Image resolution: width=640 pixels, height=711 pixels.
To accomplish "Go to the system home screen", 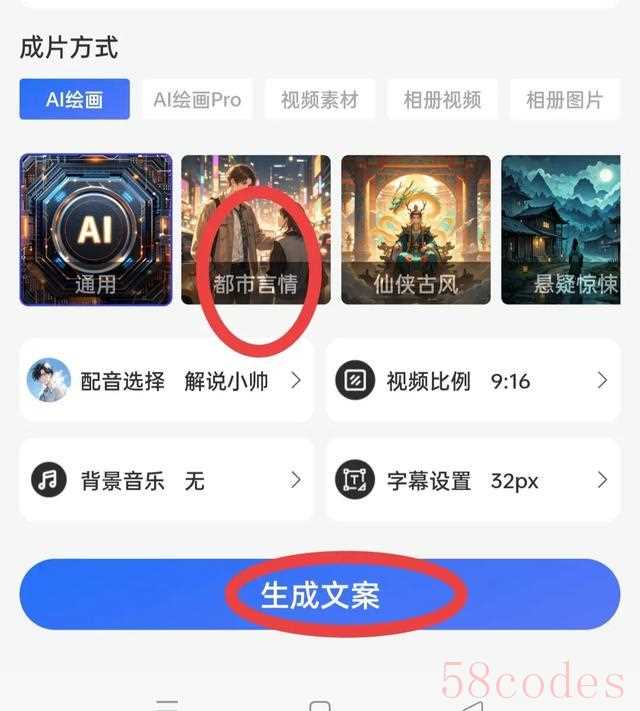I will point(320,704).
